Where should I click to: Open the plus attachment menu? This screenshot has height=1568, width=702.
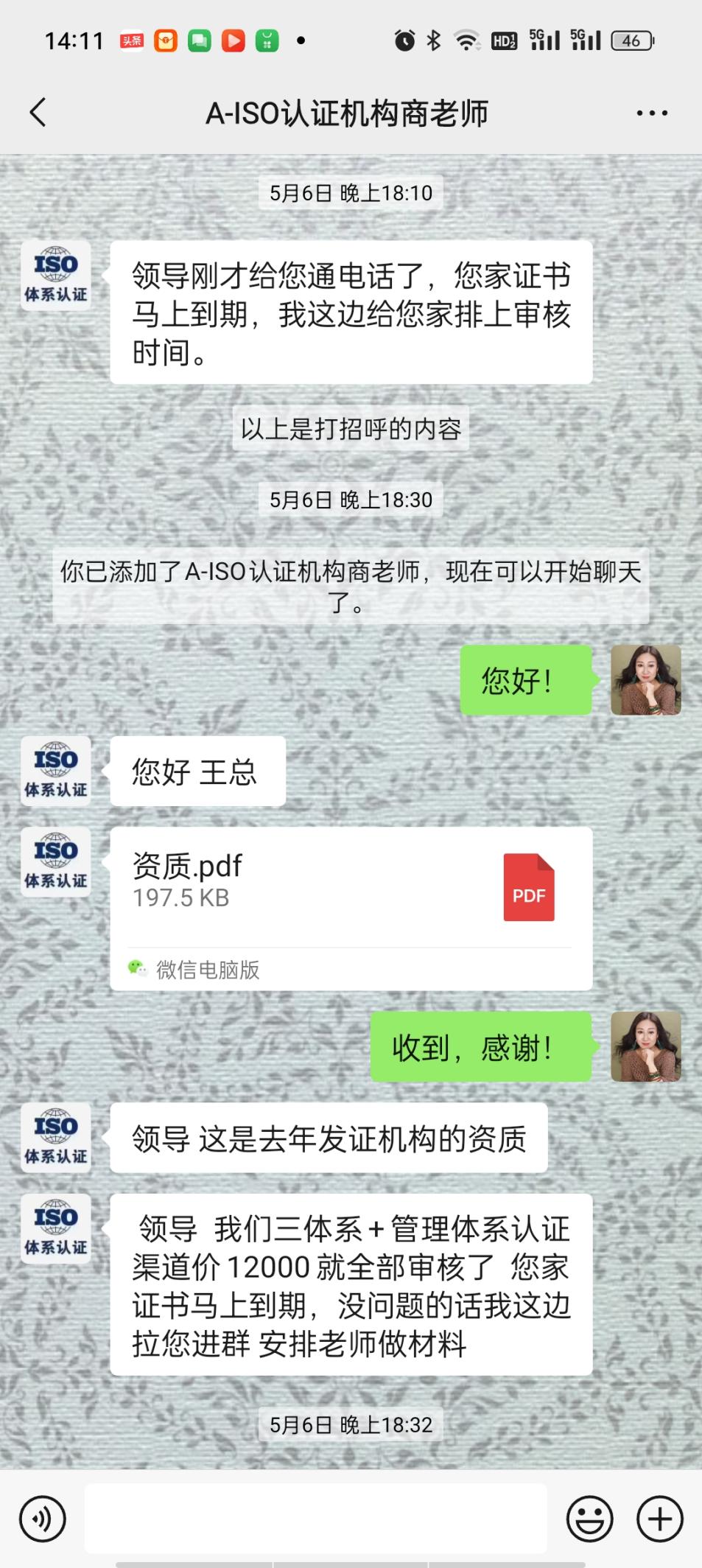coord(659,1519)
